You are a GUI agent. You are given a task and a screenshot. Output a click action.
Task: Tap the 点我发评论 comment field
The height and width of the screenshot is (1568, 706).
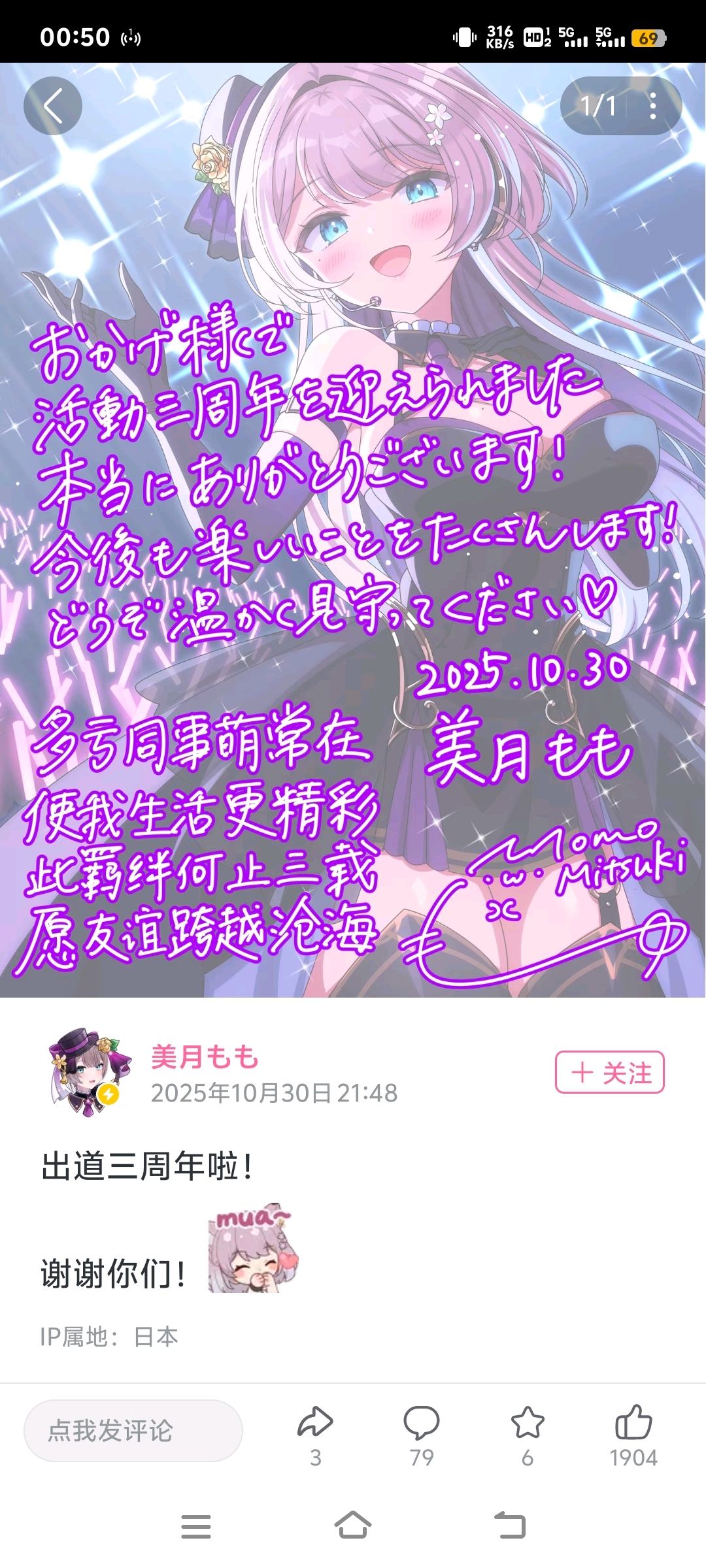point(133,1430)
